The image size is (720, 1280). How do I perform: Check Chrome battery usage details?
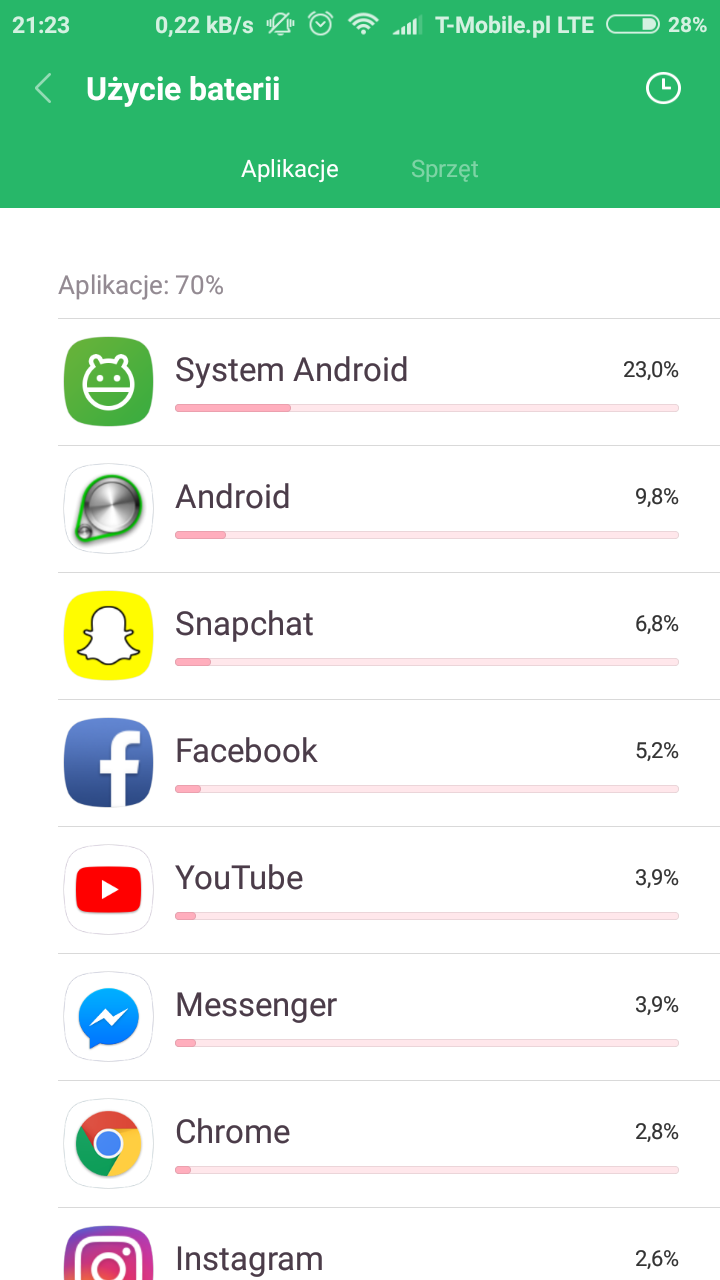pyautogui.click(x=388, y=1144)
